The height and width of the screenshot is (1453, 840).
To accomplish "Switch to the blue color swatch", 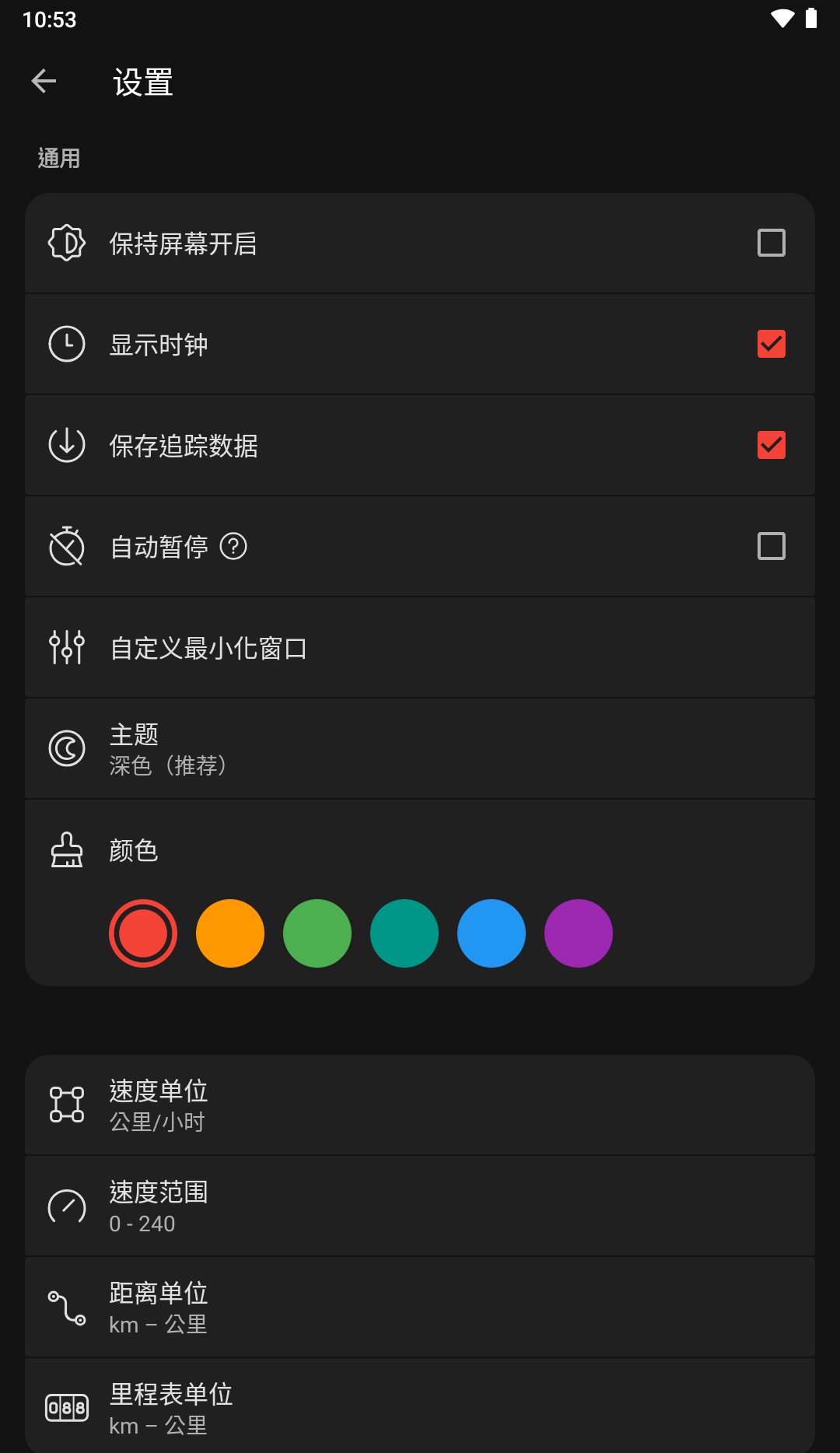I will [492, 933].
